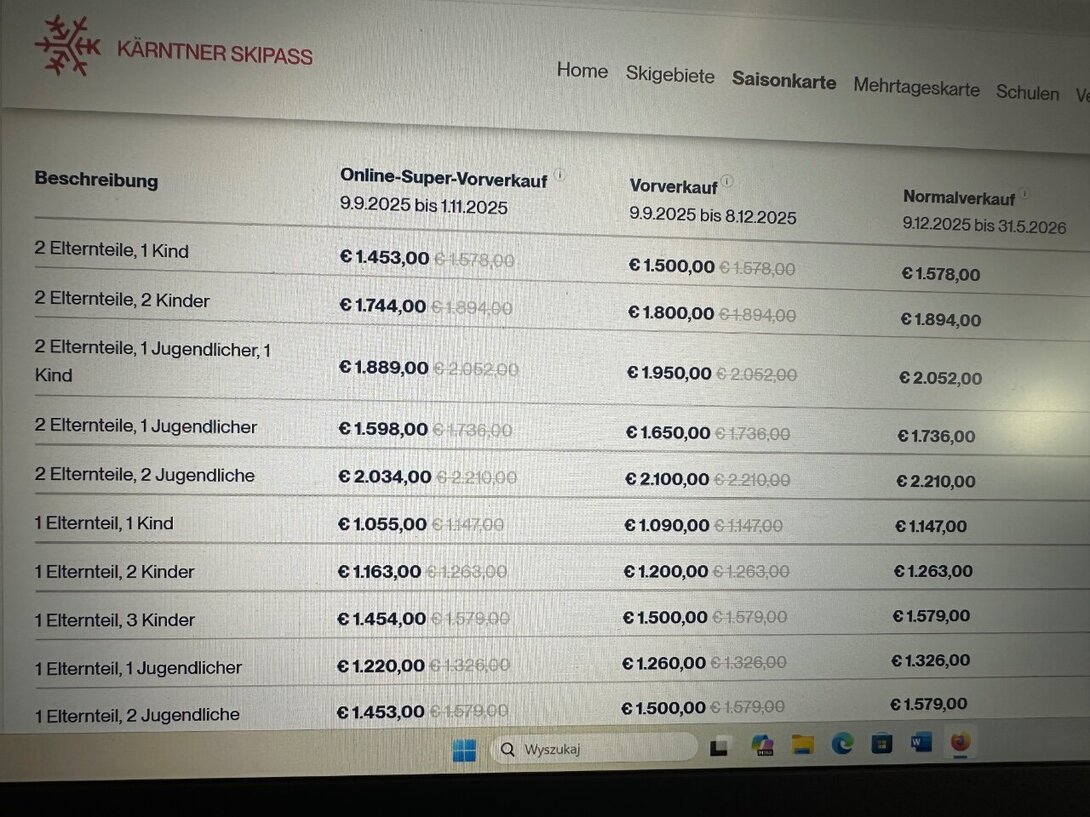Go to the Home page
This screenshot has height=817, width=1090.
pyautogui.click(x=582, y=71)
